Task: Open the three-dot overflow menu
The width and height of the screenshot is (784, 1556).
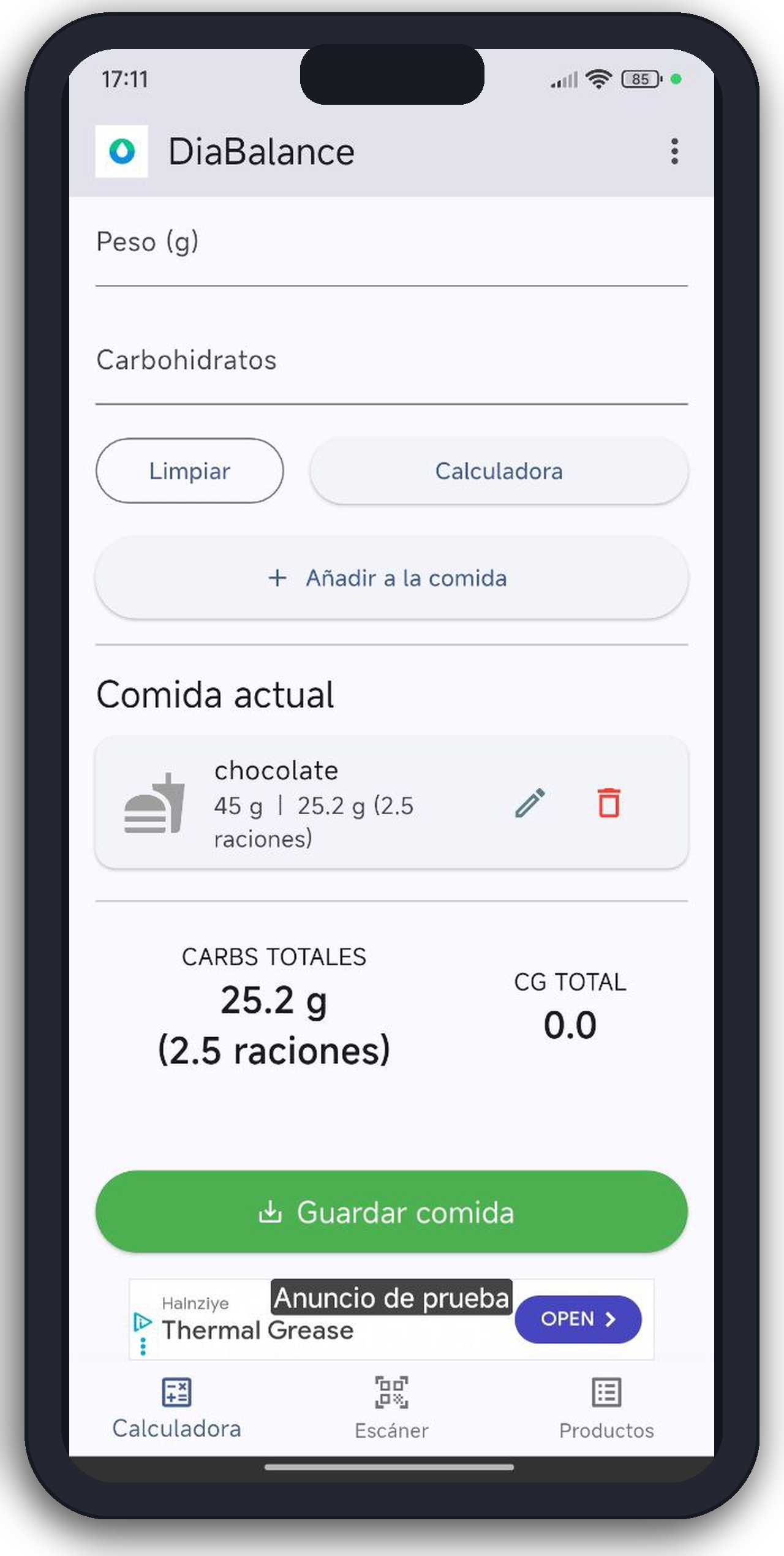Action: 674,151
